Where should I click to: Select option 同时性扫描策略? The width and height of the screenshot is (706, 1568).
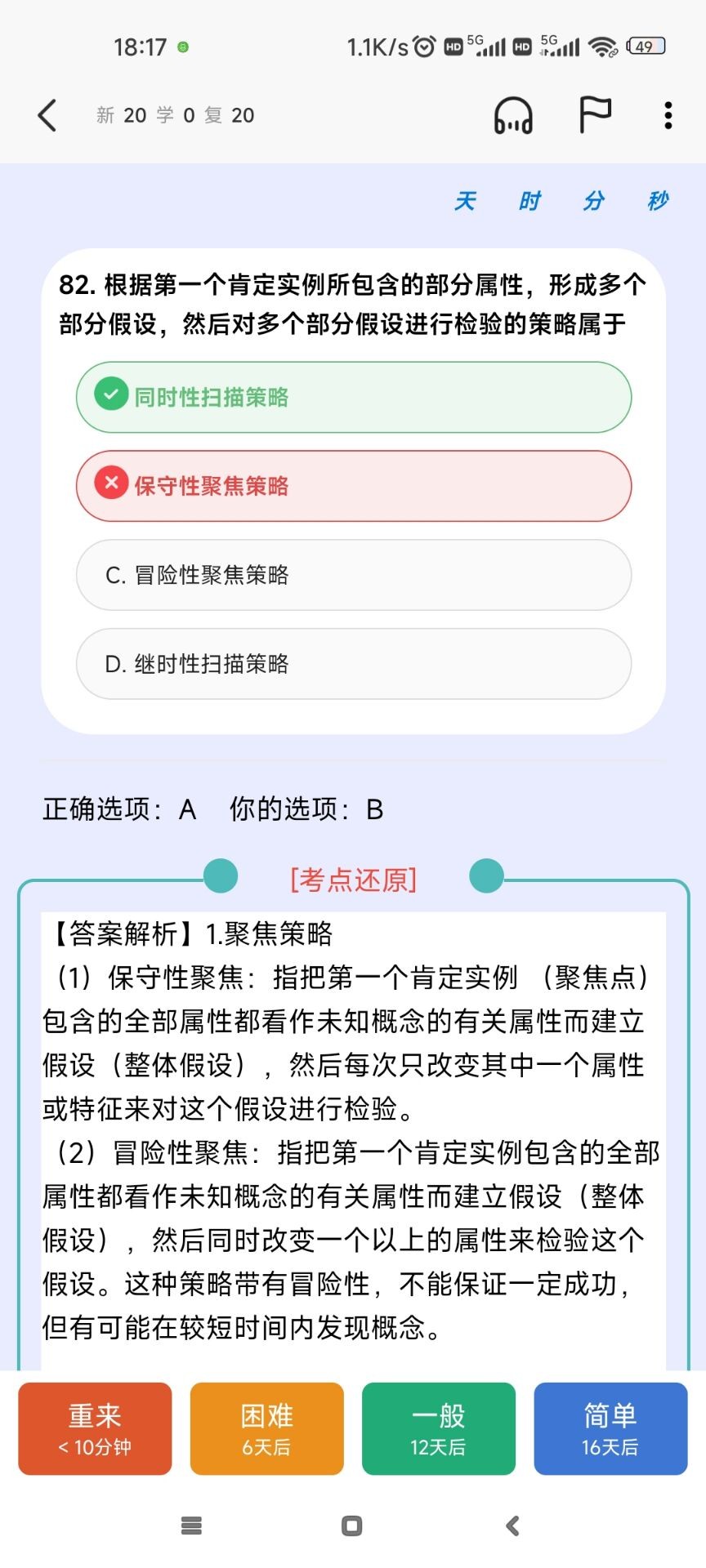353,397
